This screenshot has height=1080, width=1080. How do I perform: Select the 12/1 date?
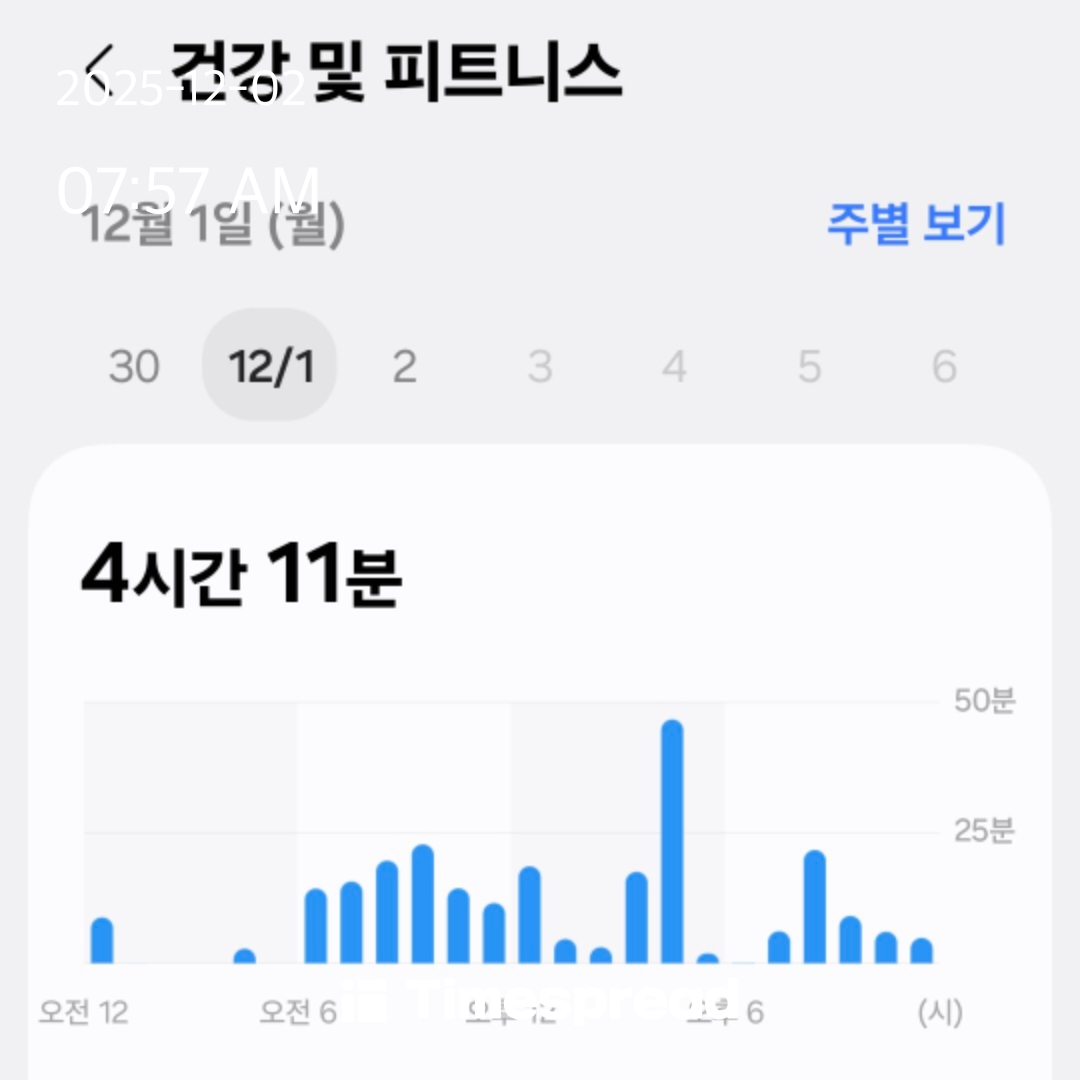[x=270, y=367]
